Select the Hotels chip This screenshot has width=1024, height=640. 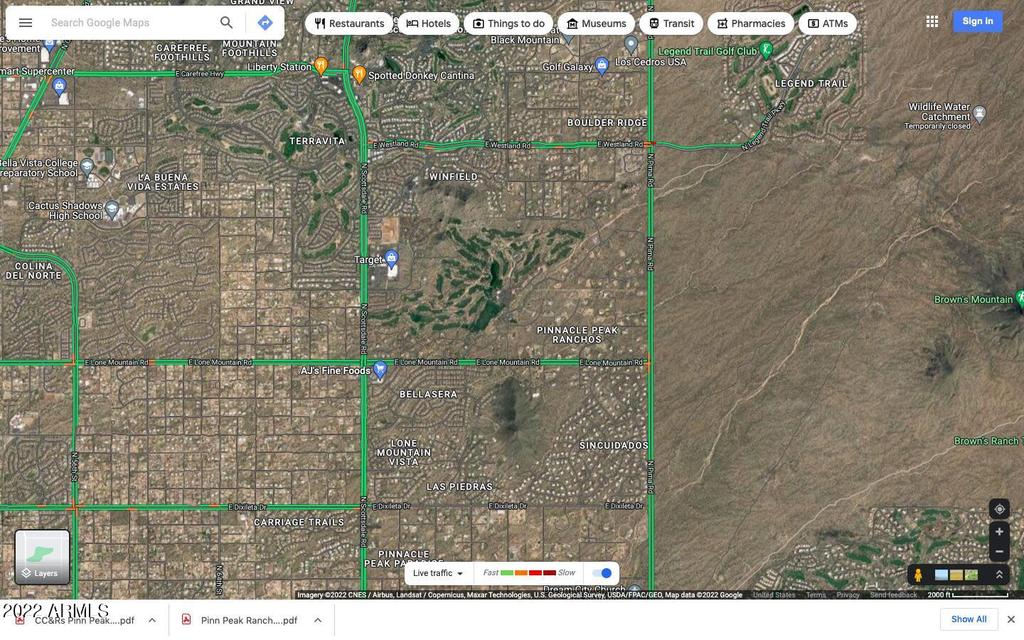pyautogui.click(x=428, y=23)
